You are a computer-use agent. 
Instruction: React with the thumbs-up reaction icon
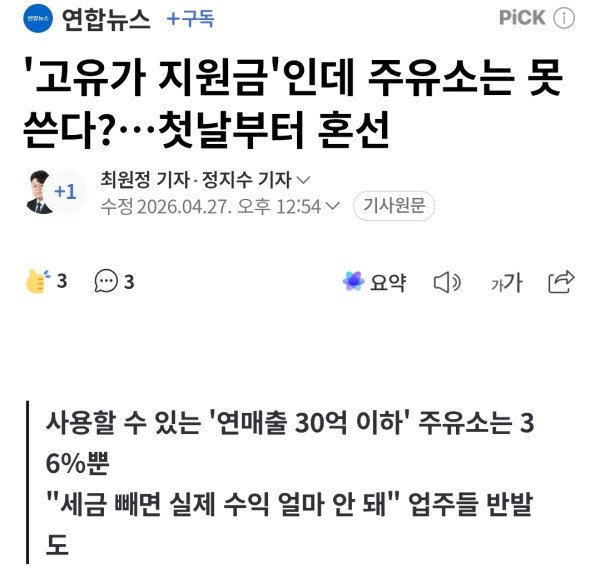37,282
